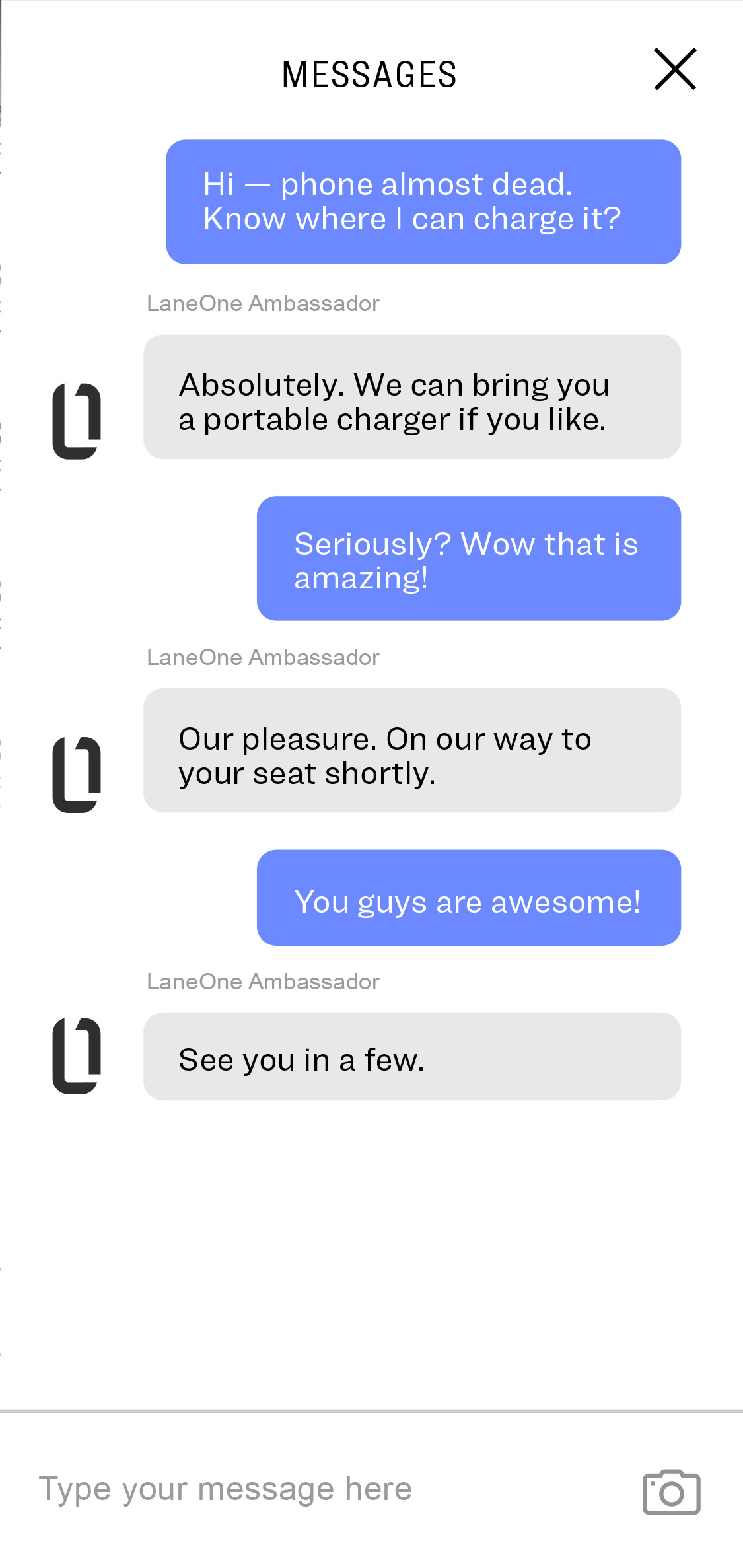Close the Messages screen
743x1568 pixels.
[675, 69]
